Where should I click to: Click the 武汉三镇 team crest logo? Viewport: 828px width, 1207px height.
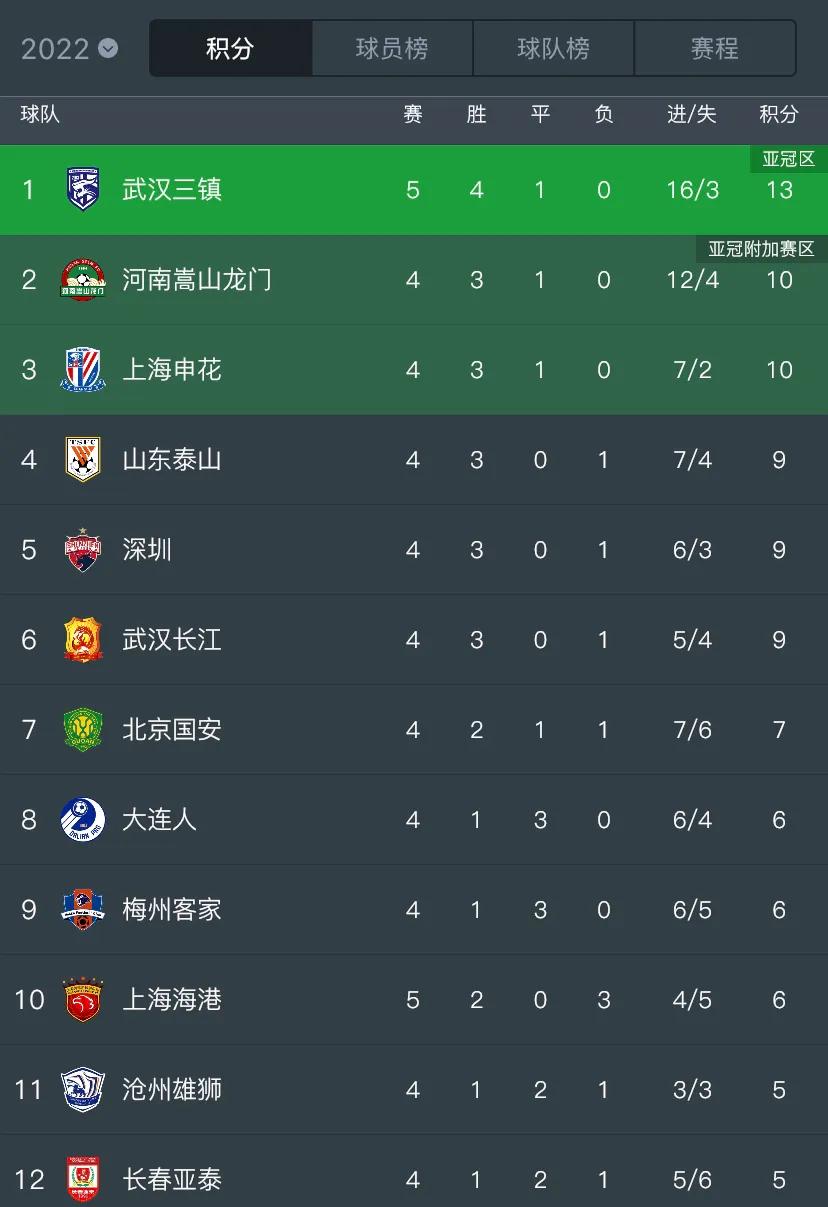pos(83,190)
